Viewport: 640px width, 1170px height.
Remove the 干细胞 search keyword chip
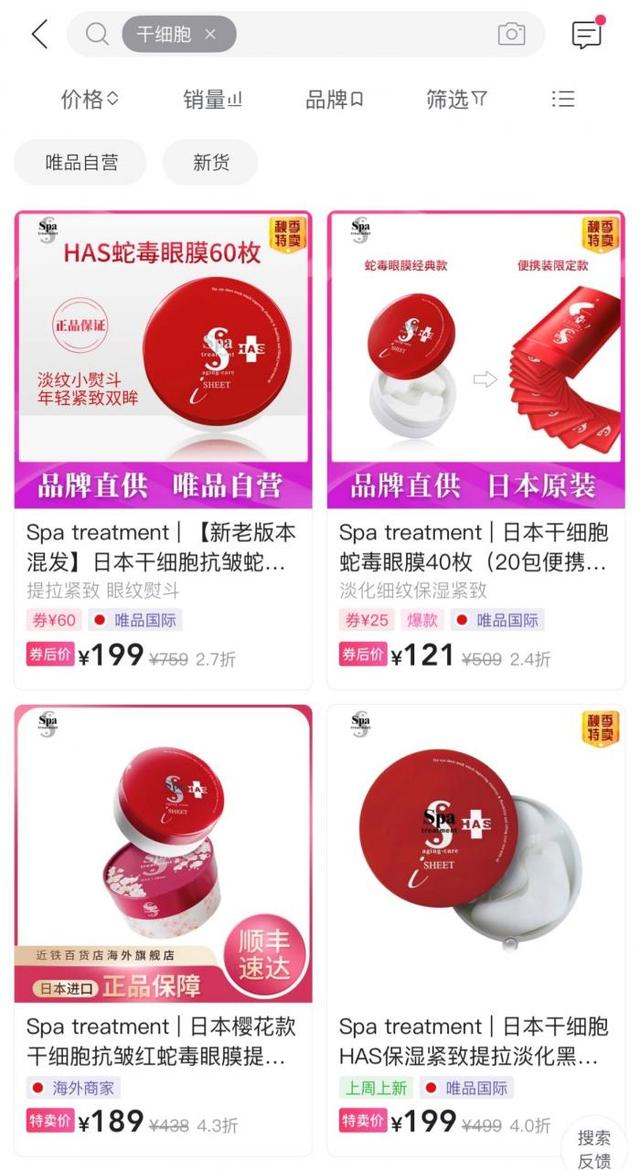pyautogui.click(x=210, y=35)
